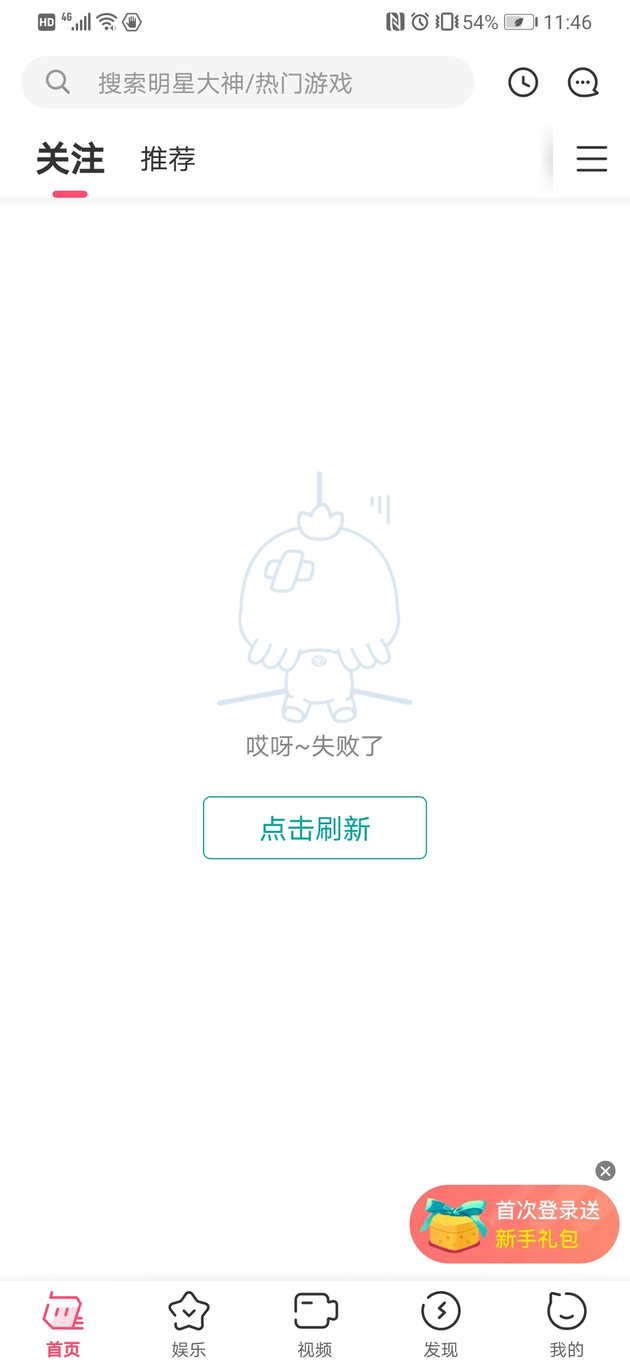Image resolution: width=630 pixels, height=1365 pixels.
Task: Select the 关注 tab
Action: point(70,159)
